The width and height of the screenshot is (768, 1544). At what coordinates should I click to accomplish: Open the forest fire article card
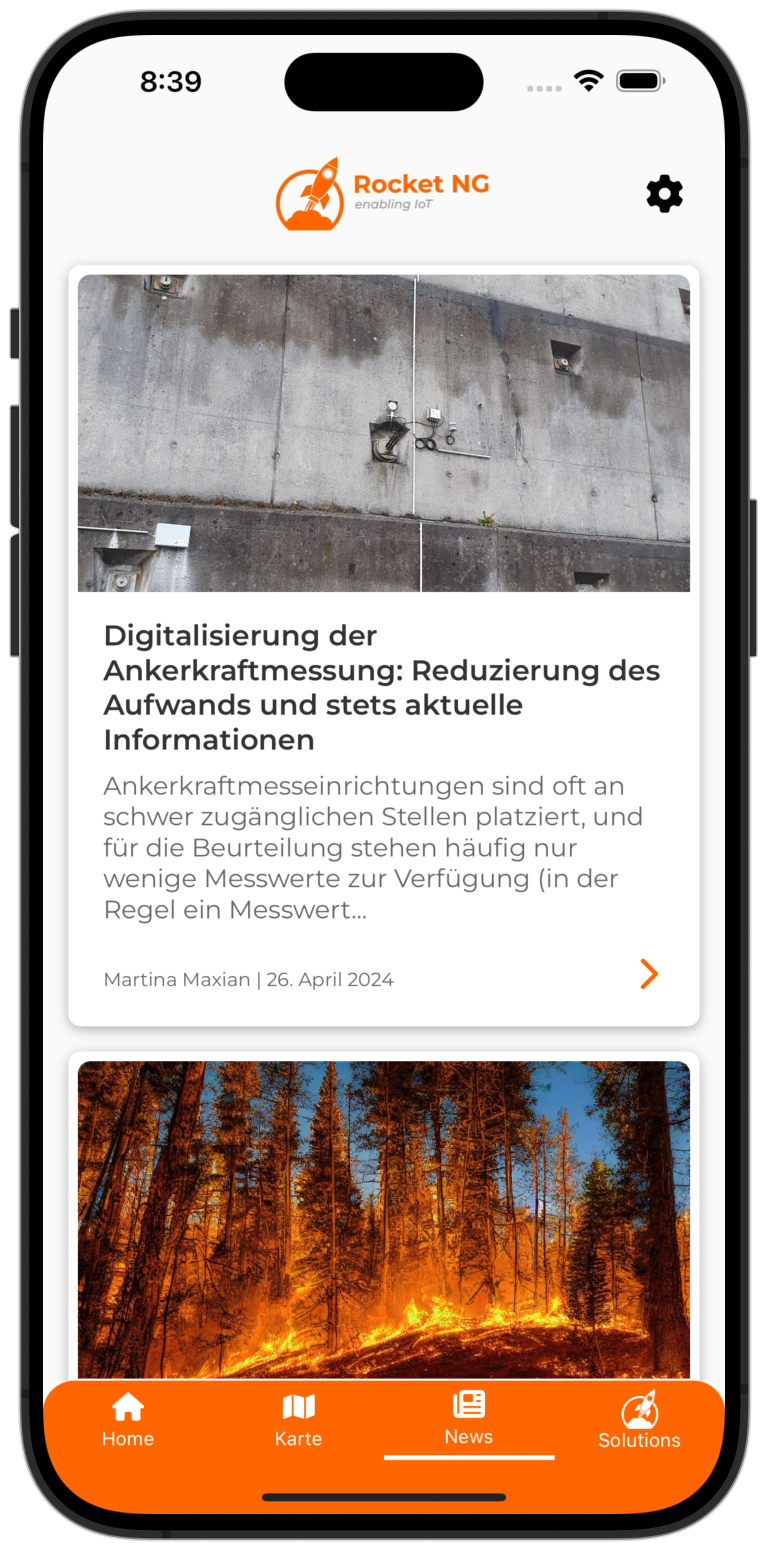coord(383,1218)
